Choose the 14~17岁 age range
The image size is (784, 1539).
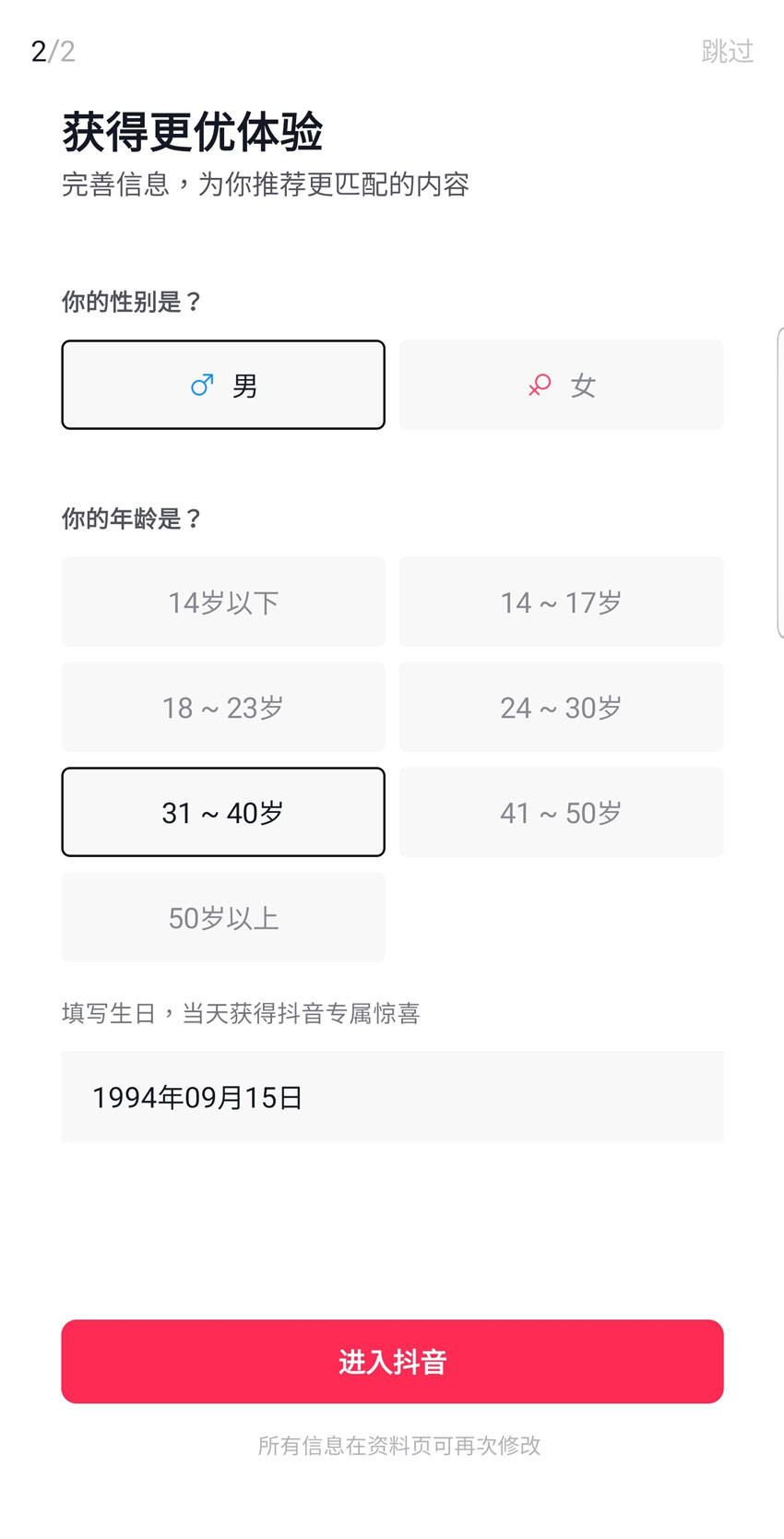[x=561, y=602]
